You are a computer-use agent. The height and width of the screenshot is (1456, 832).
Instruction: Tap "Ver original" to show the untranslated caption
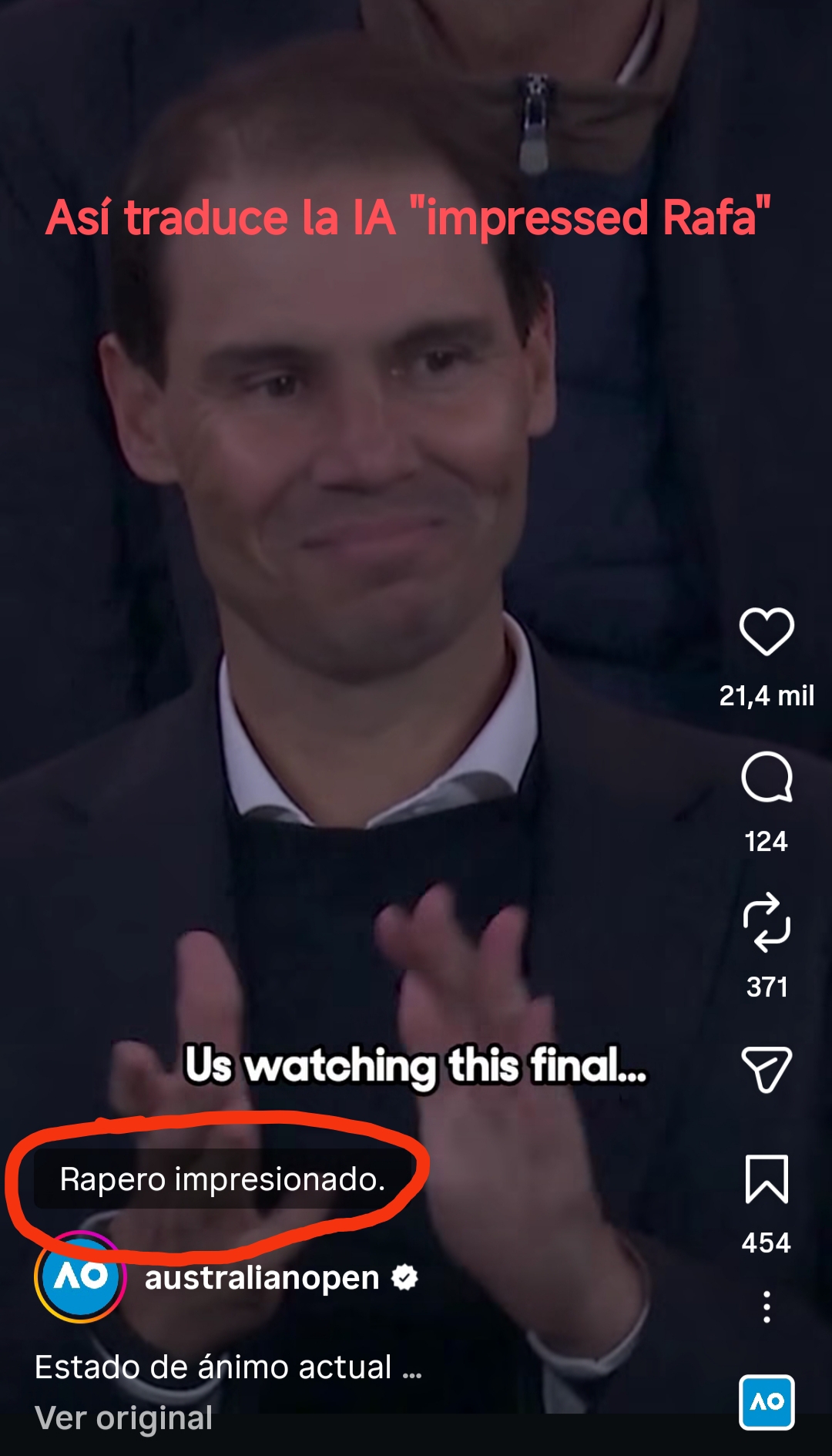124,1418
